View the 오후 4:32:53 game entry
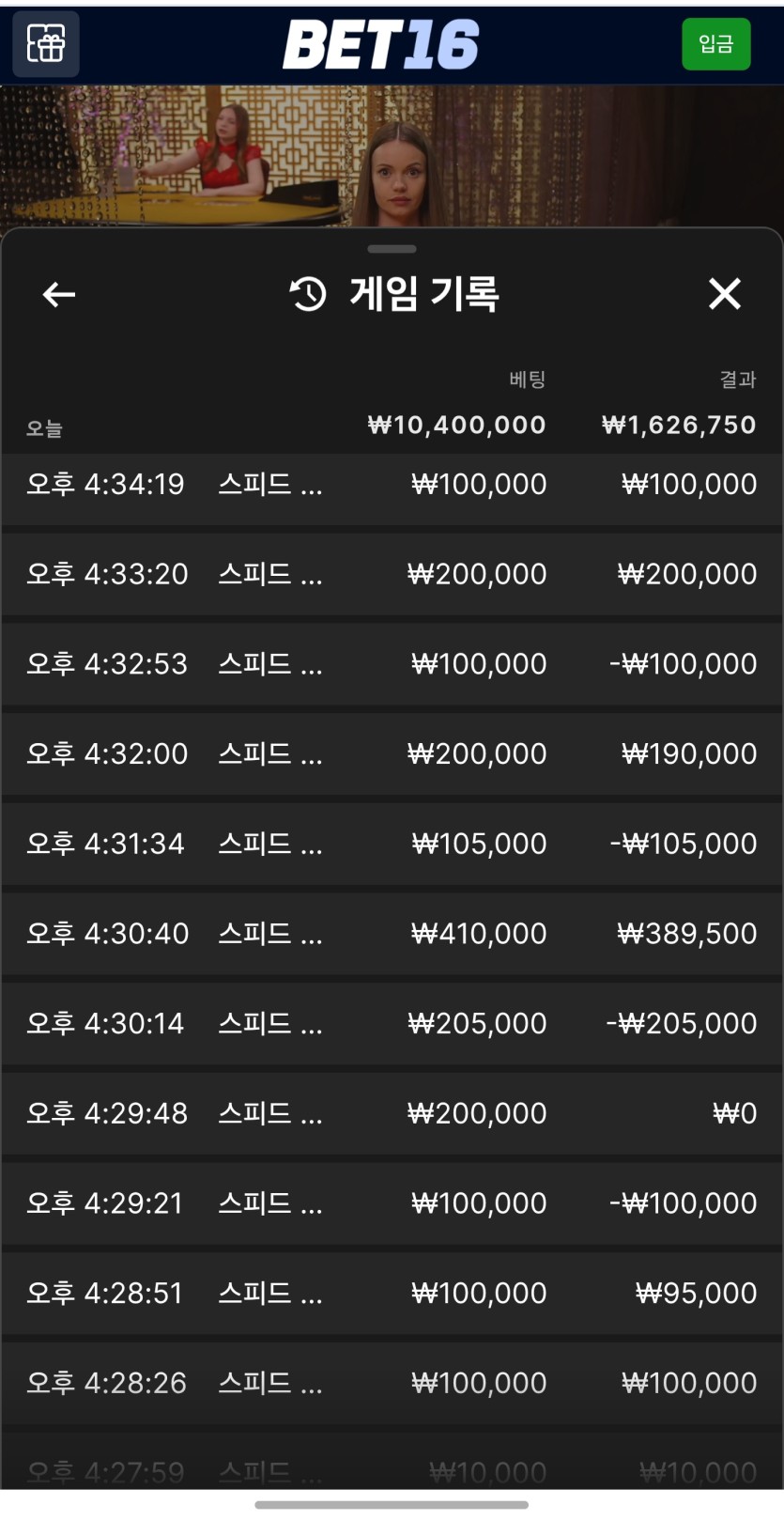The image size is (784, 1520). tap(392, 664)
